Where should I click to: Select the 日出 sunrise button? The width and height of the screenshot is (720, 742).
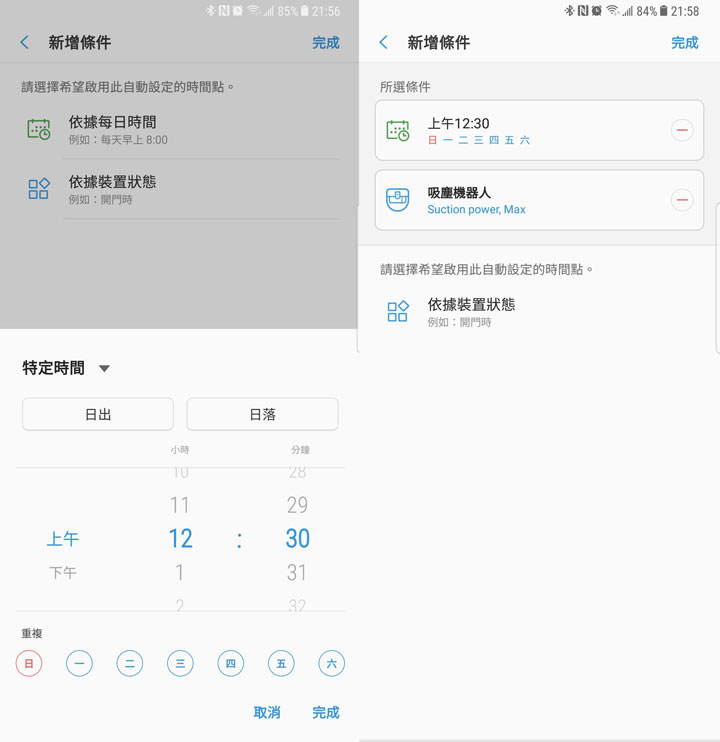point(98,414)
